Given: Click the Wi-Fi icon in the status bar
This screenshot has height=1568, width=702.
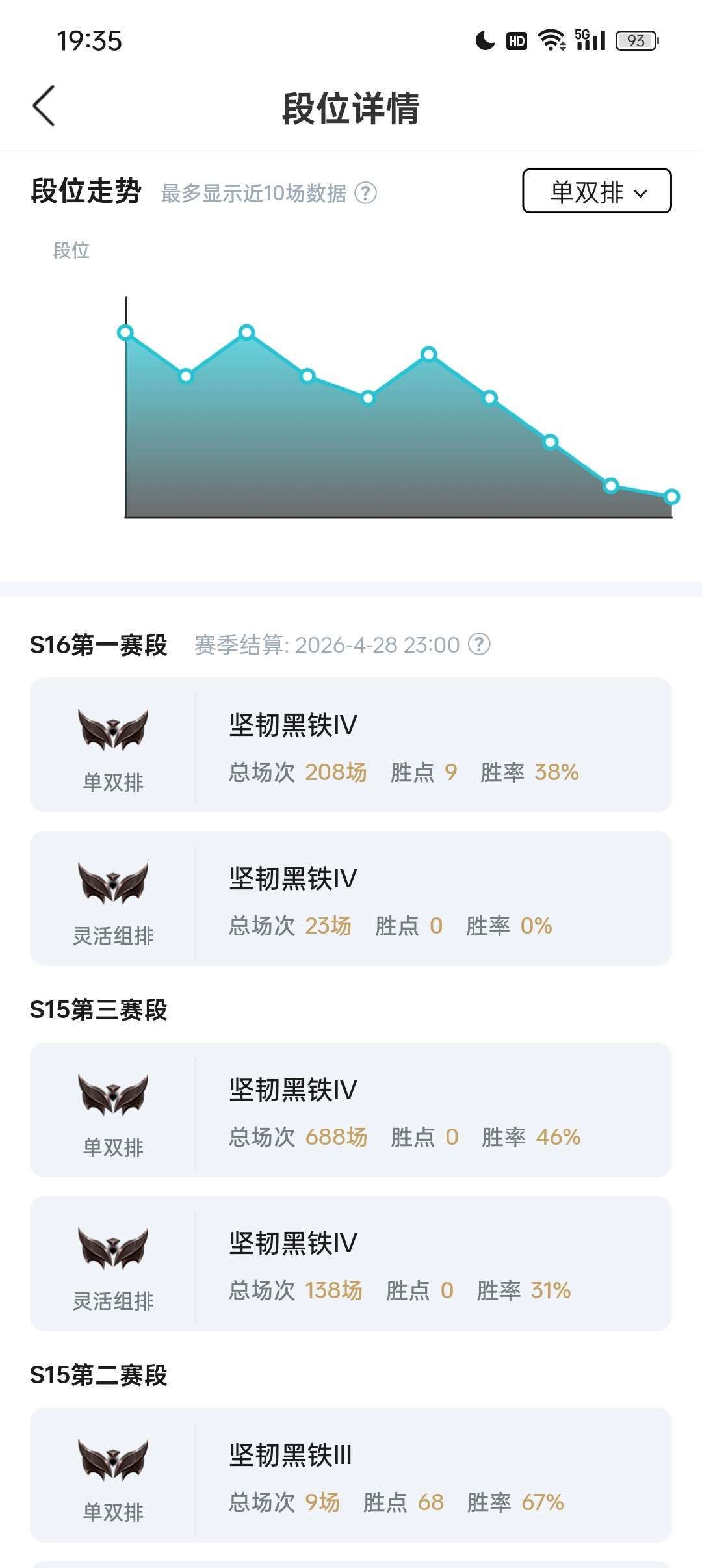Looking at the screenshot, I should pyautogui.click(x=551, y=41).
